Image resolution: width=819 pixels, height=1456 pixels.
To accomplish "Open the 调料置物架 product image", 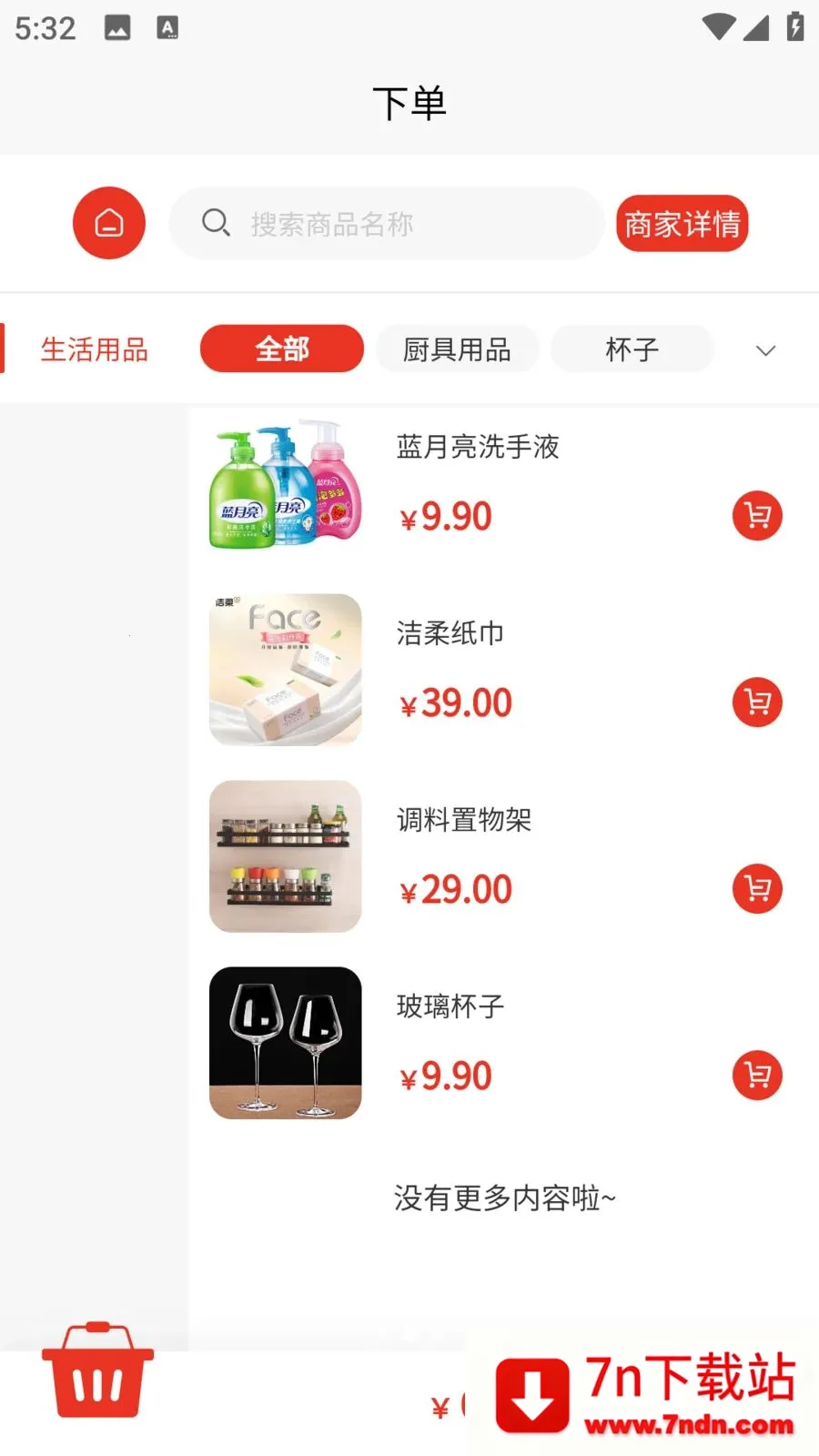I will tap(286, 856).
